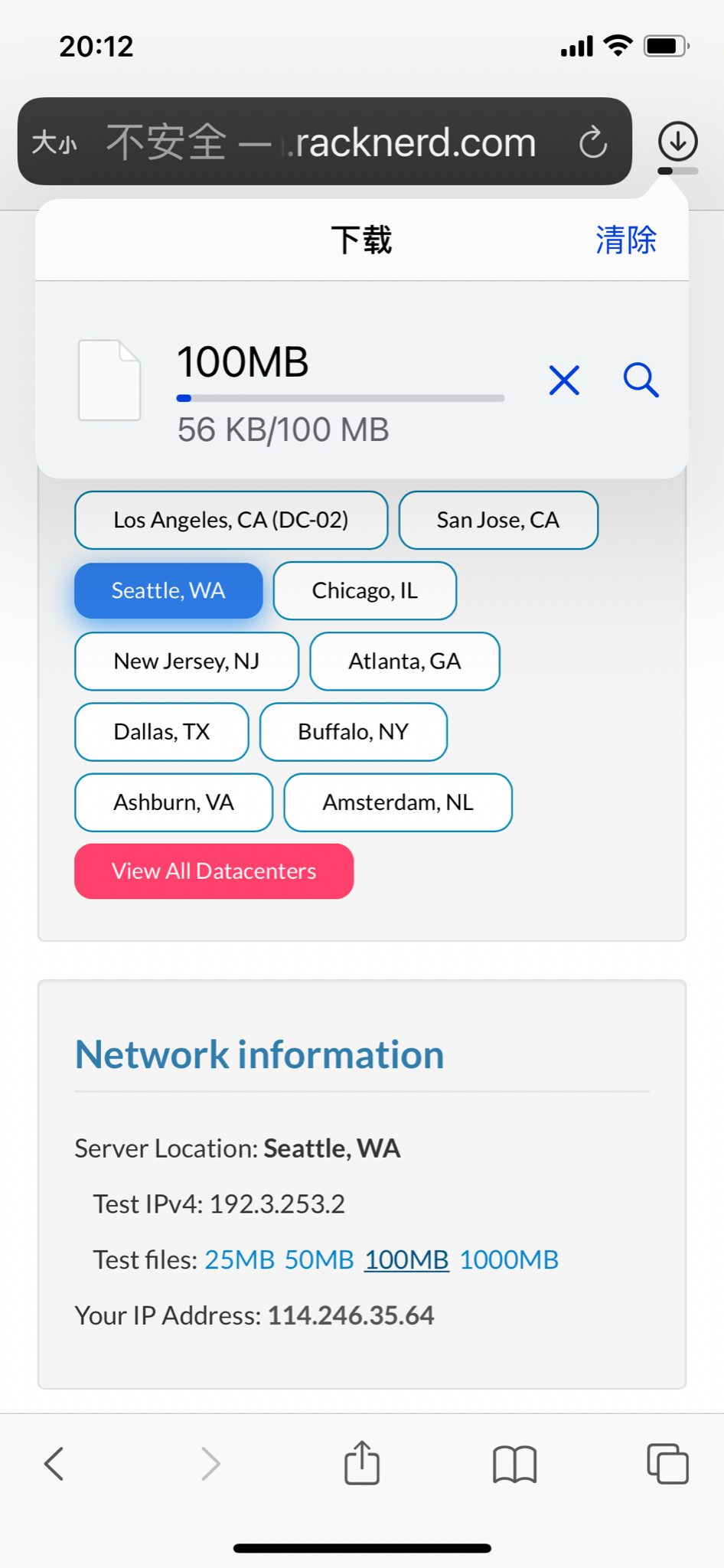Tap the downloads arrow icon
Viewport: 724px width, 1568px height.
tap(677, 141)
